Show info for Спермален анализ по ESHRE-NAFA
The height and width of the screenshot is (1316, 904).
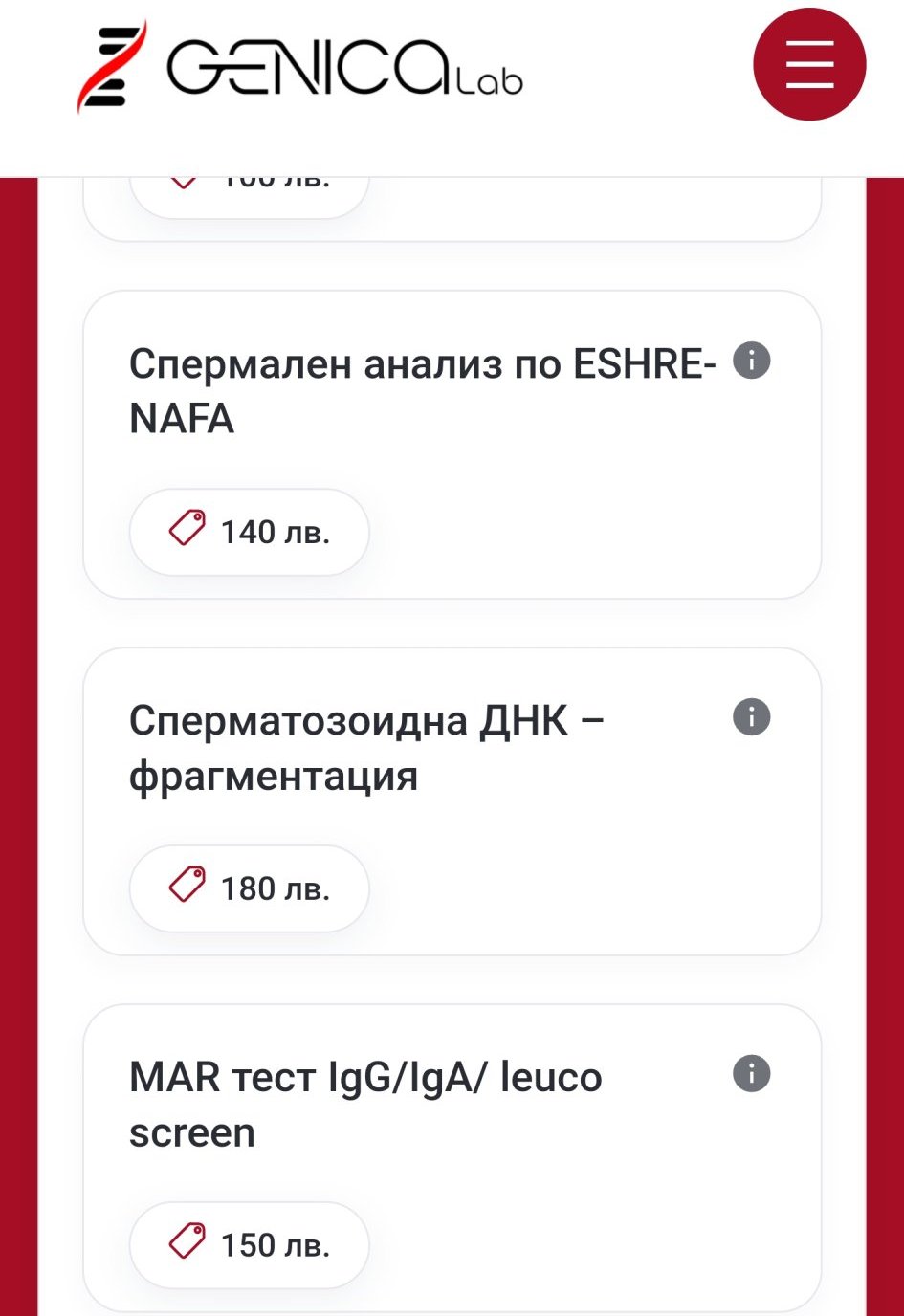click(752, 361)
